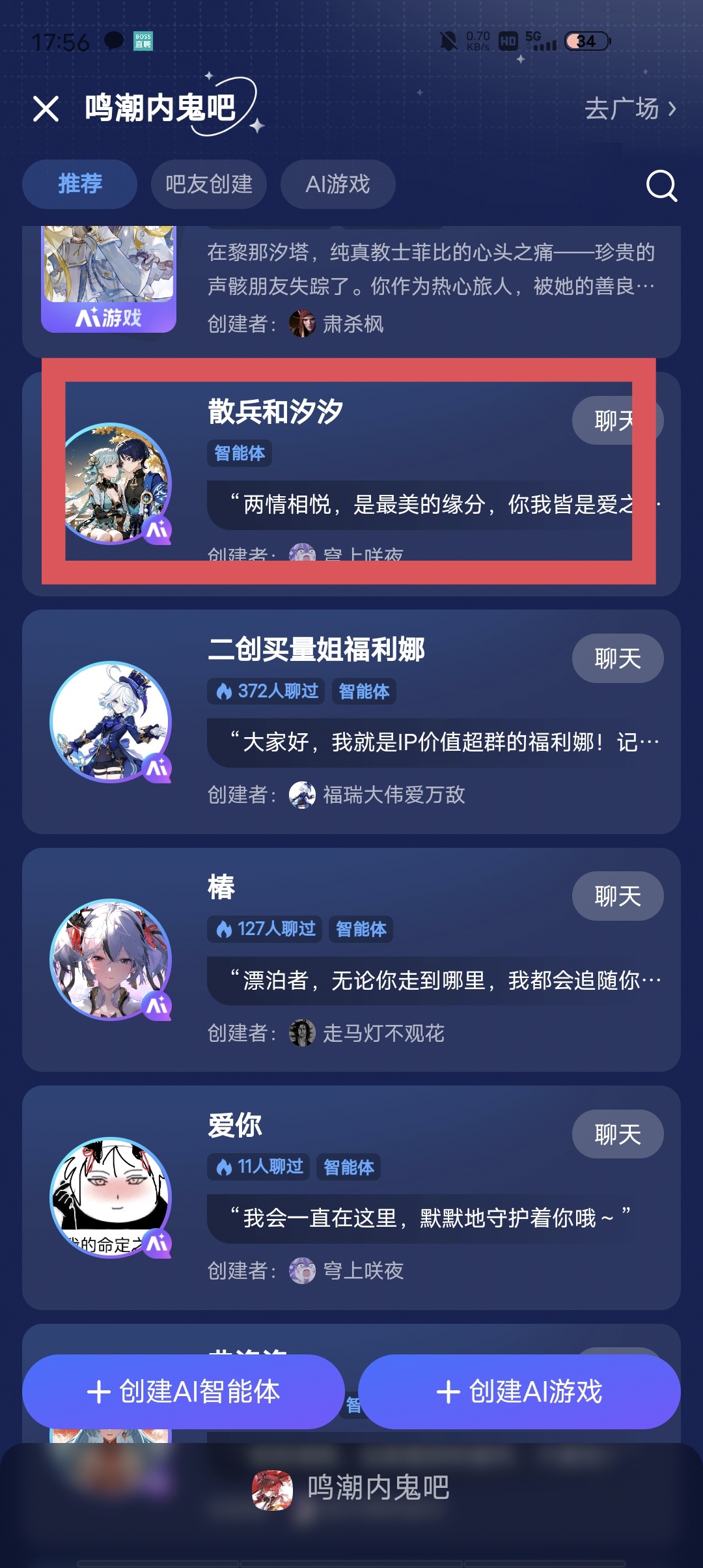The image size is (703, 1568).
Task: Open the search magnifier icon
Action: [x=661, y=186]
